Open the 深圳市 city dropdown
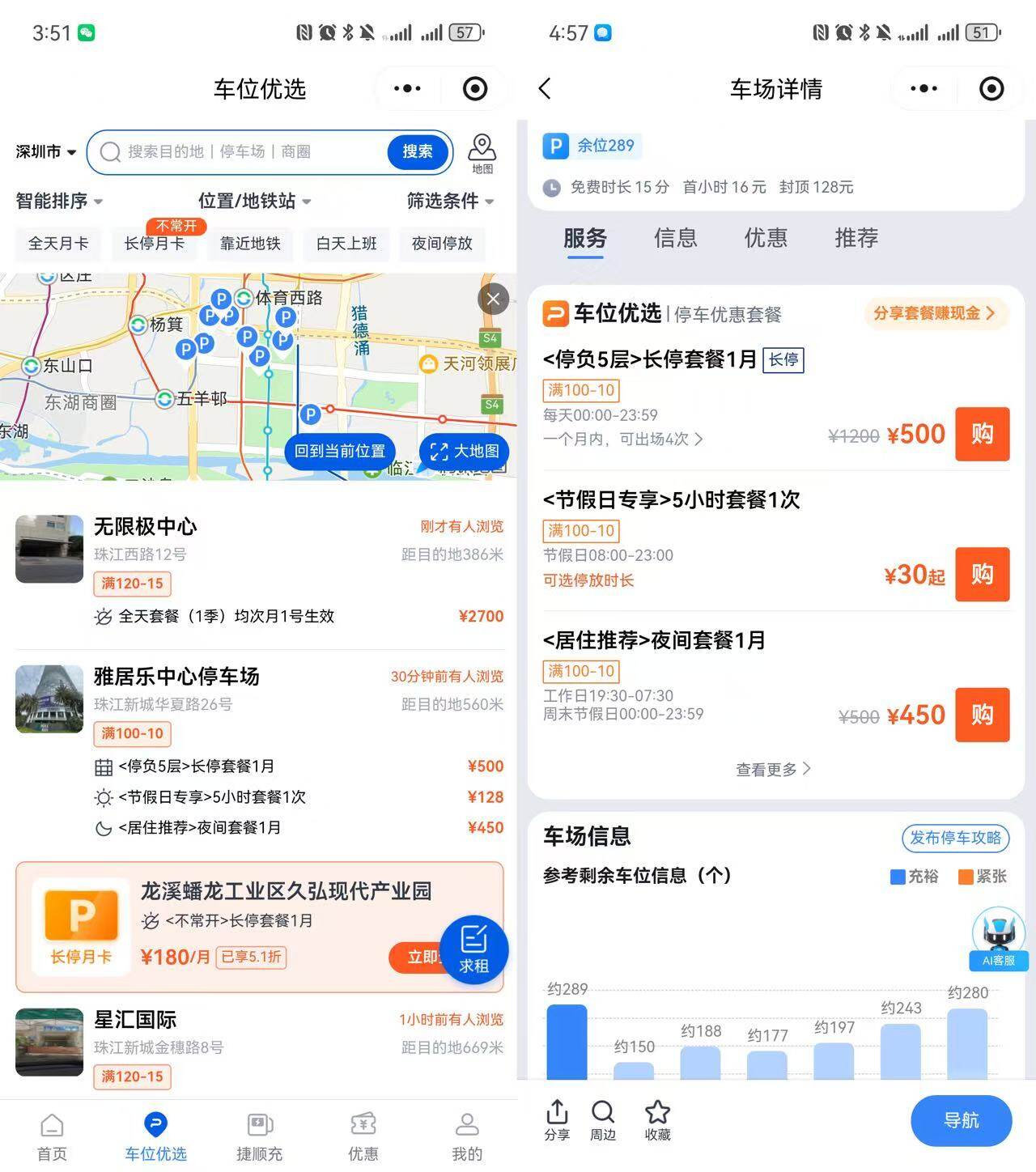 click(x=45, y=152)
